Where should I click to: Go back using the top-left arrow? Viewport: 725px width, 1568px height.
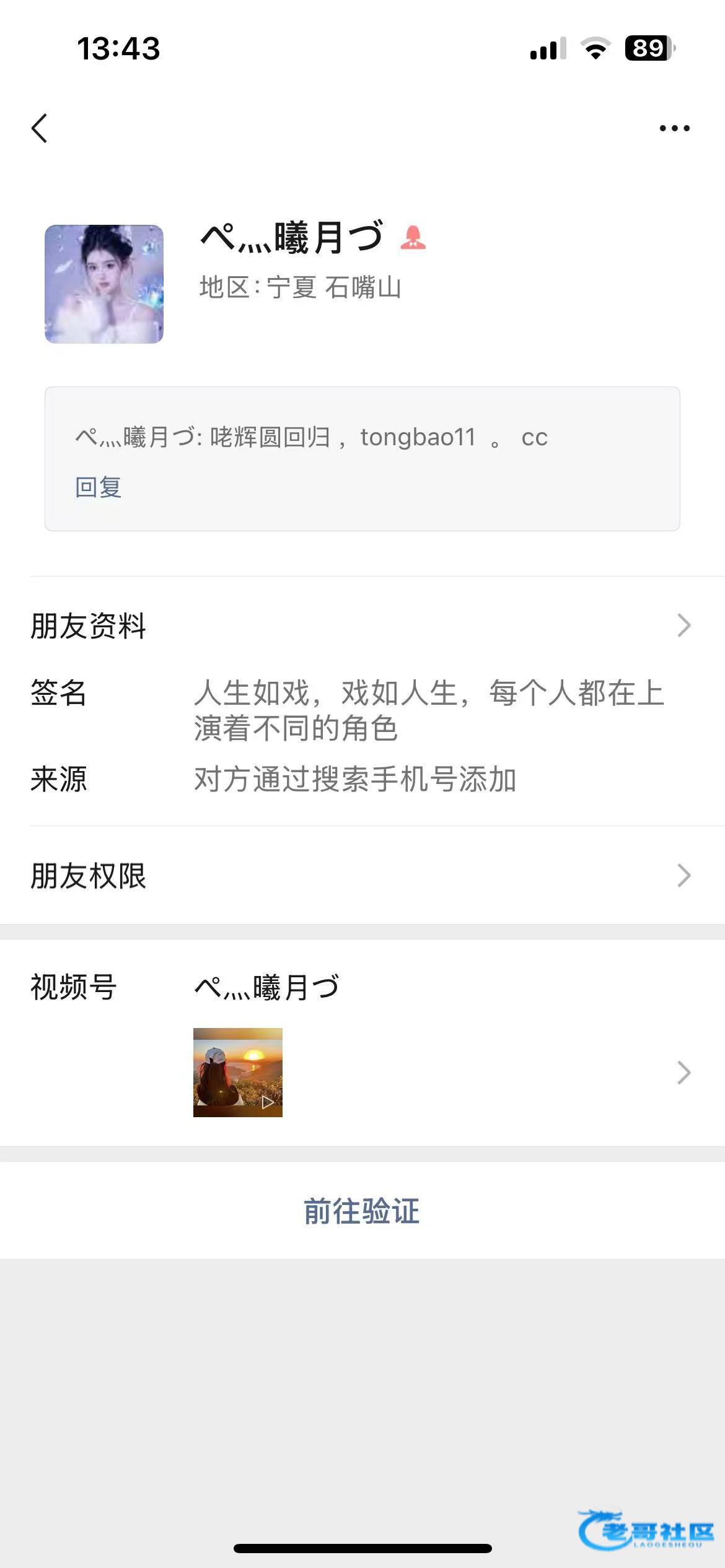pos(40,129)
